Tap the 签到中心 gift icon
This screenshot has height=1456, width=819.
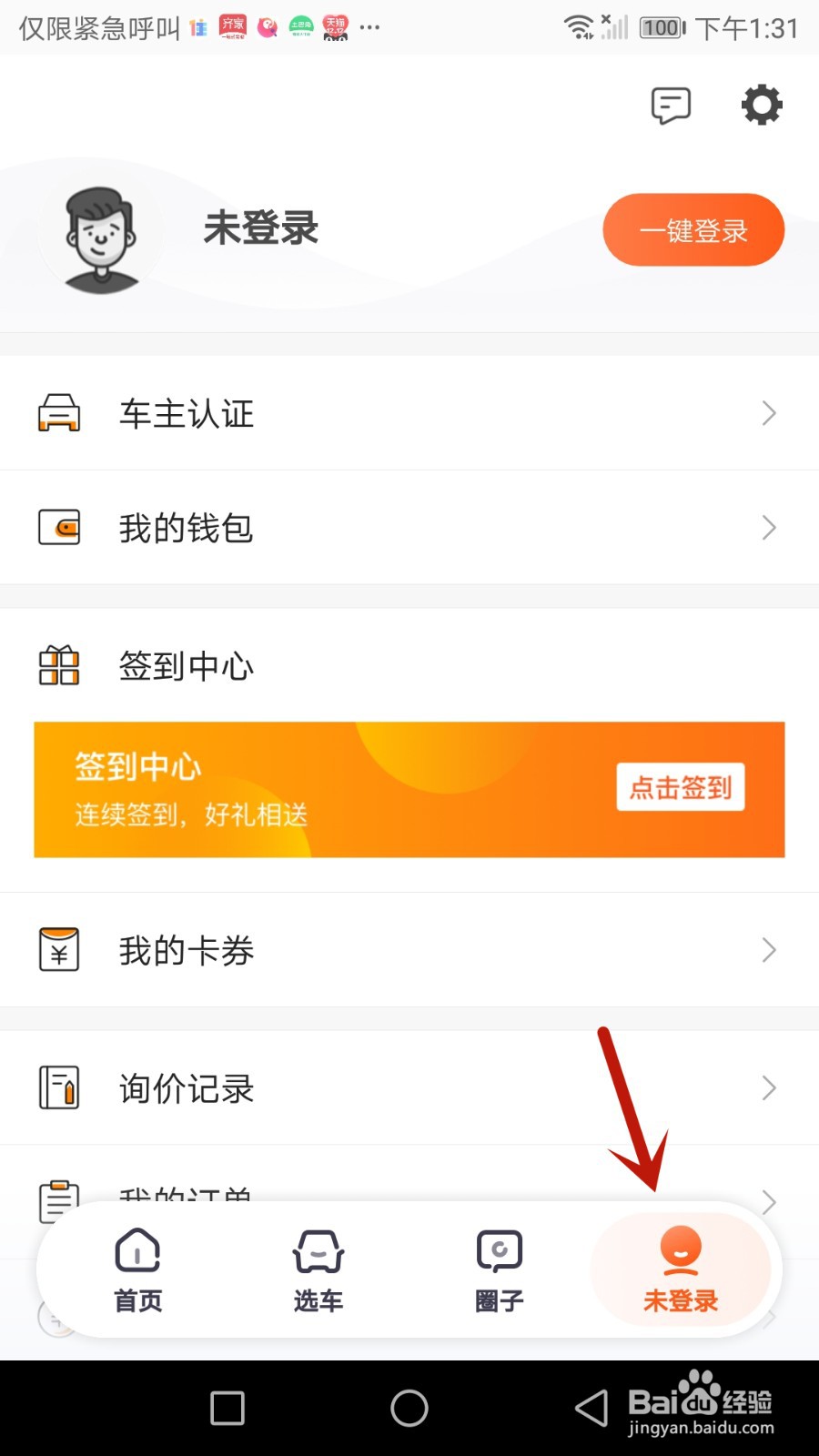click(x=59, y=666)
